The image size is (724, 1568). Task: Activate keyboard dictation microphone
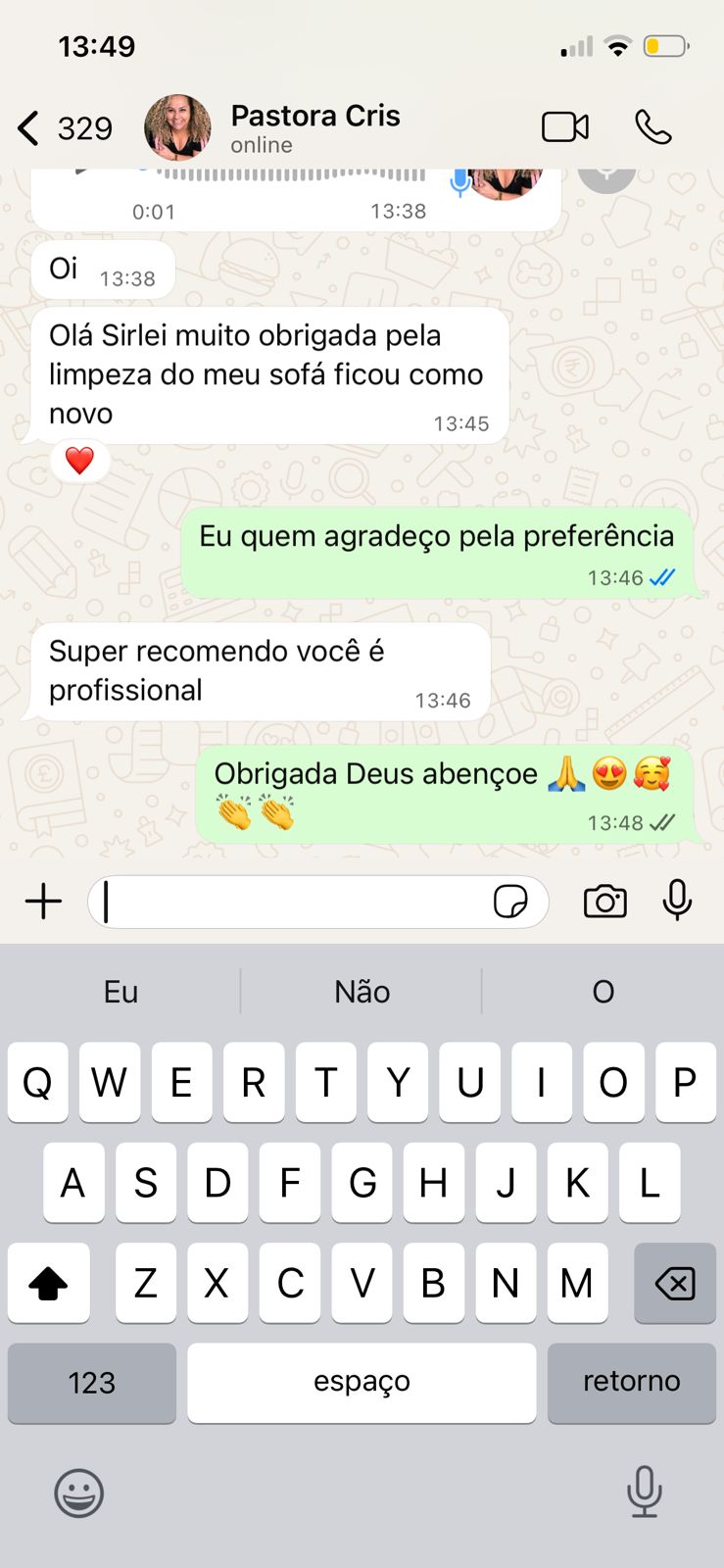coord(644,1494)
